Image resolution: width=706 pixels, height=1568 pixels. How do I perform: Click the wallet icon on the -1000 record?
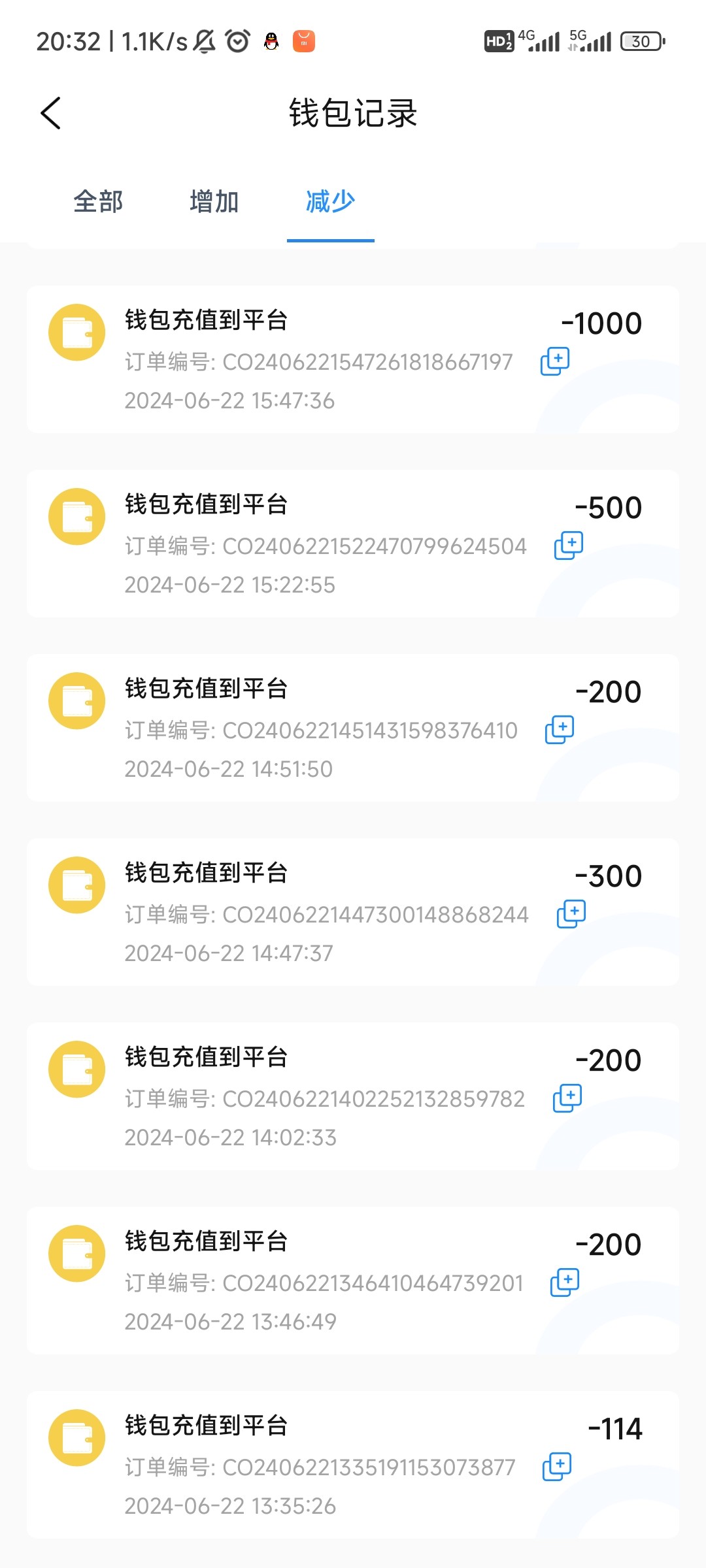(x=76, y=332)
